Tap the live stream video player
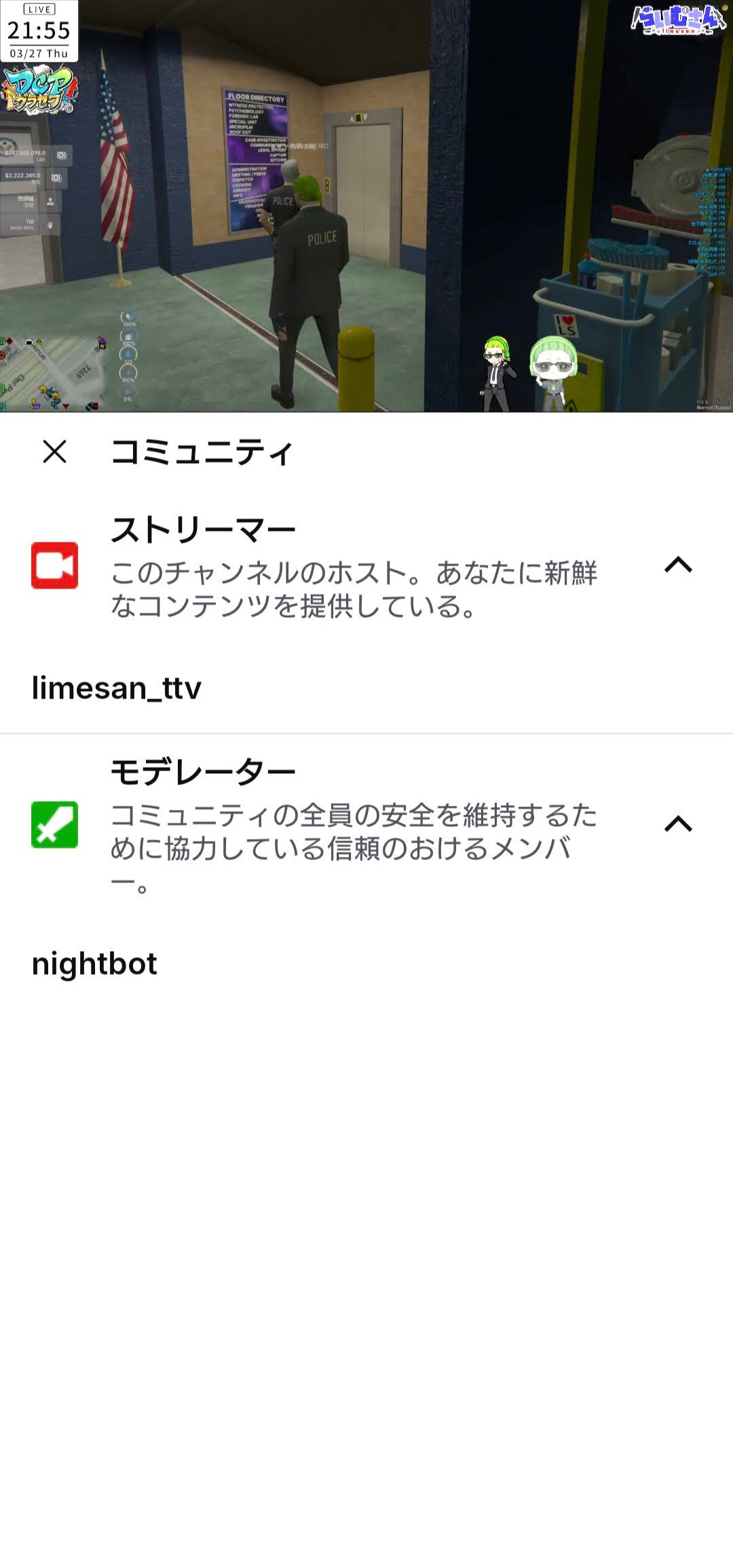Image resolution: width=733 pixels, height=1568 pixels. pos(366,206)
